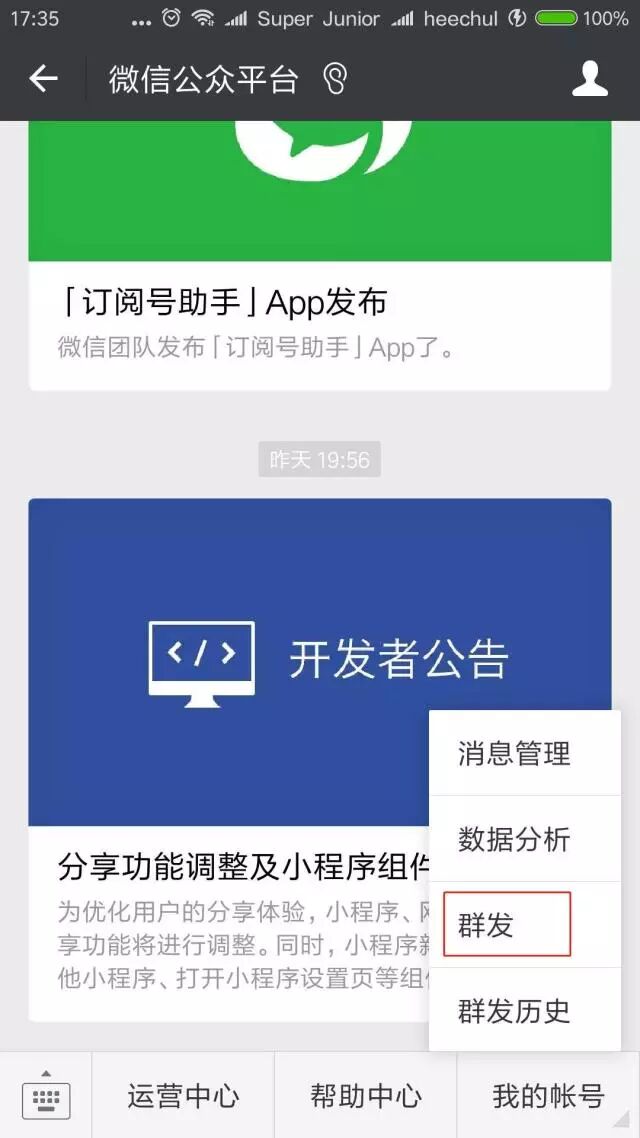The image size is (640, 1138).
Task: Open the 帮助中心 menu
Action: [x=366, y=1096]
